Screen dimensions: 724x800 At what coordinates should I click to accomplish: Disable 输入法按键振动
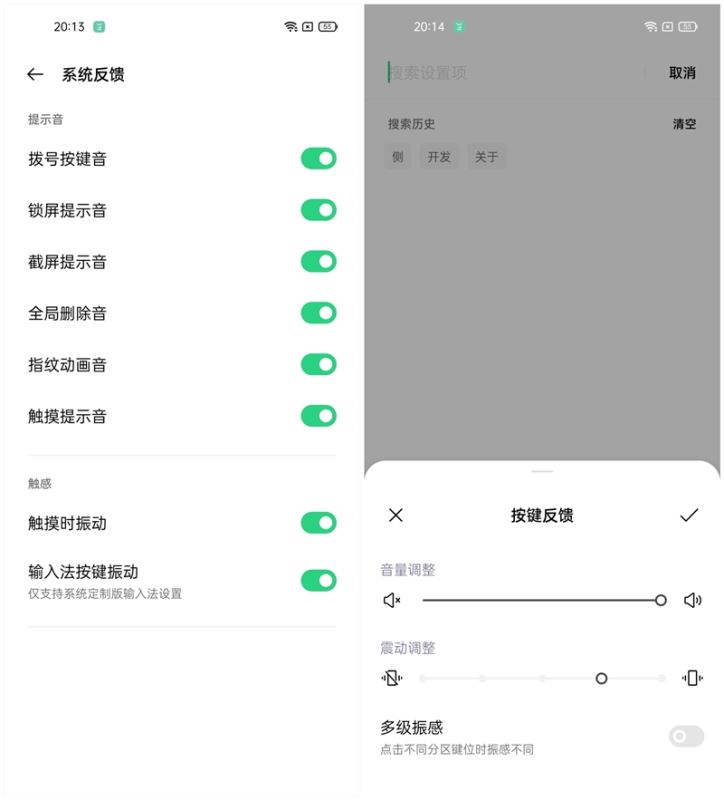click(x=316, y=576)
